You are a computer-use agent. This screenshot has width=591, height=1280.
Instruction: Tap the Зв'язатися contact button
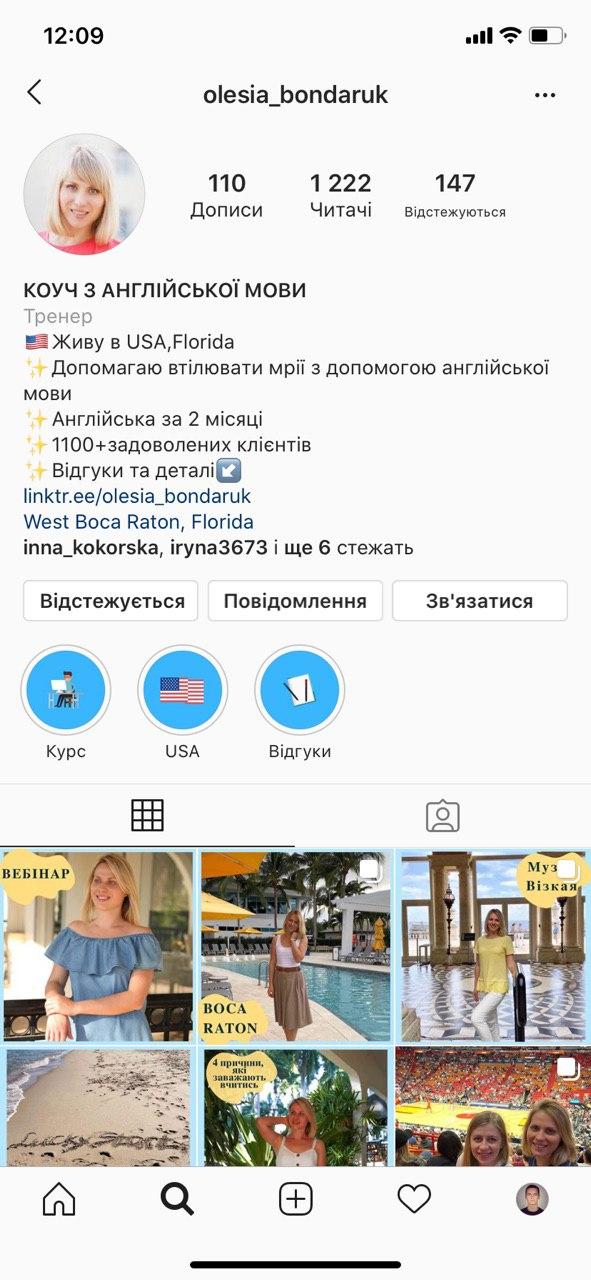coord(480,601)
